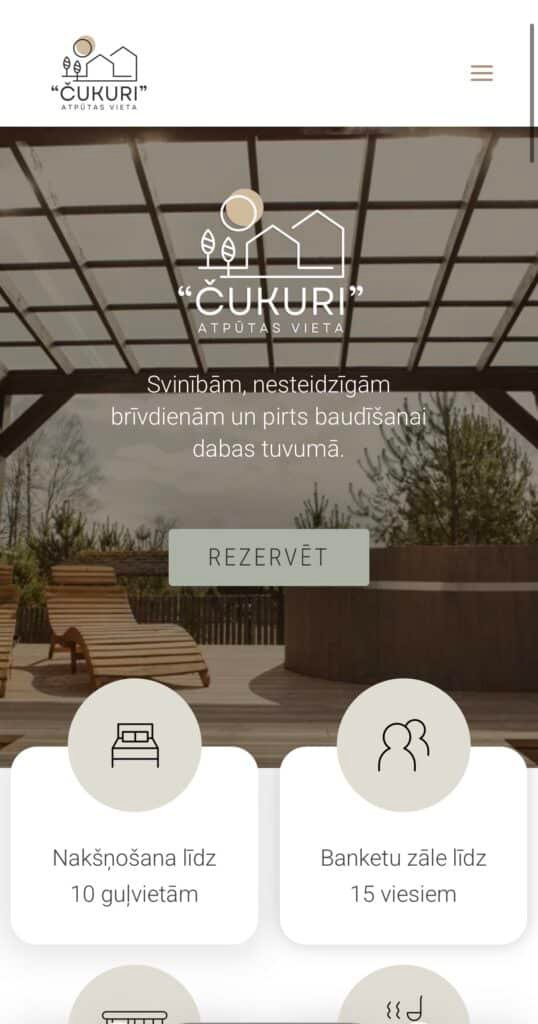This screenshot has height=1024, width=538.
Task: Tap the Čukuri logo in the header
Action: [x=99, y=73]
